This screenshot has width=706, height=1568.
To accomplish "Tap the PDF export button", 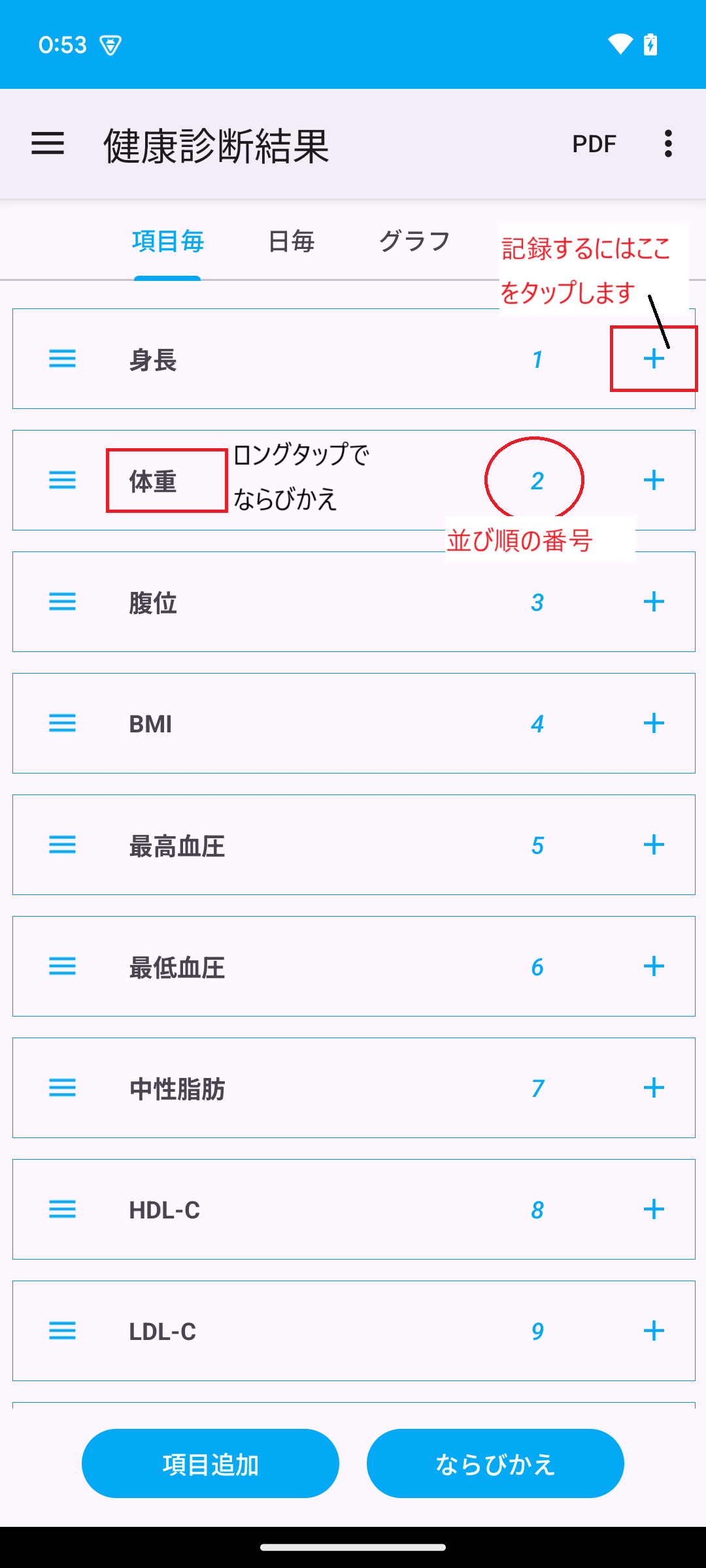I will pyautogui.click(x=594, y=144).
